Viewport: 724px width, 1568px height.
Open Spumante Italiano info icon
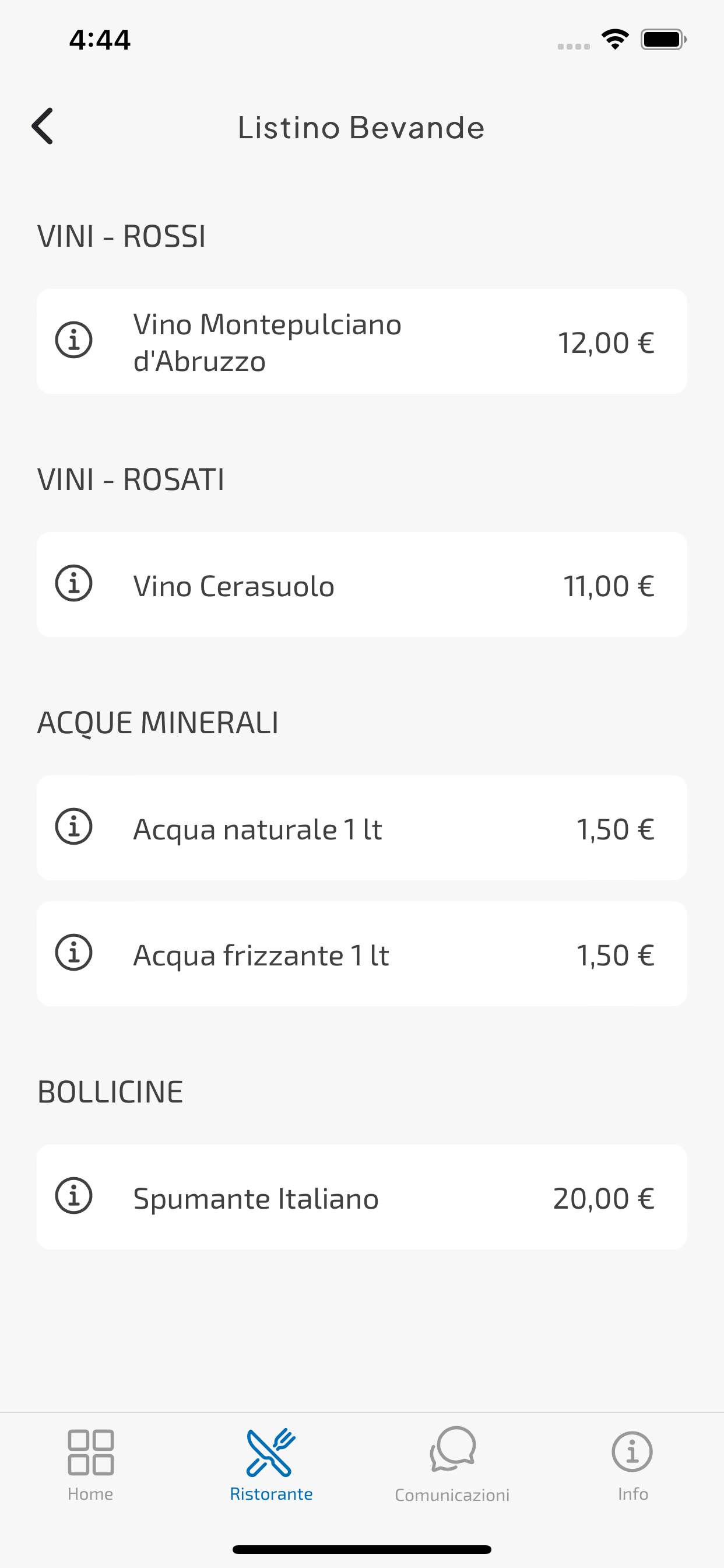tap(73, 1195)
